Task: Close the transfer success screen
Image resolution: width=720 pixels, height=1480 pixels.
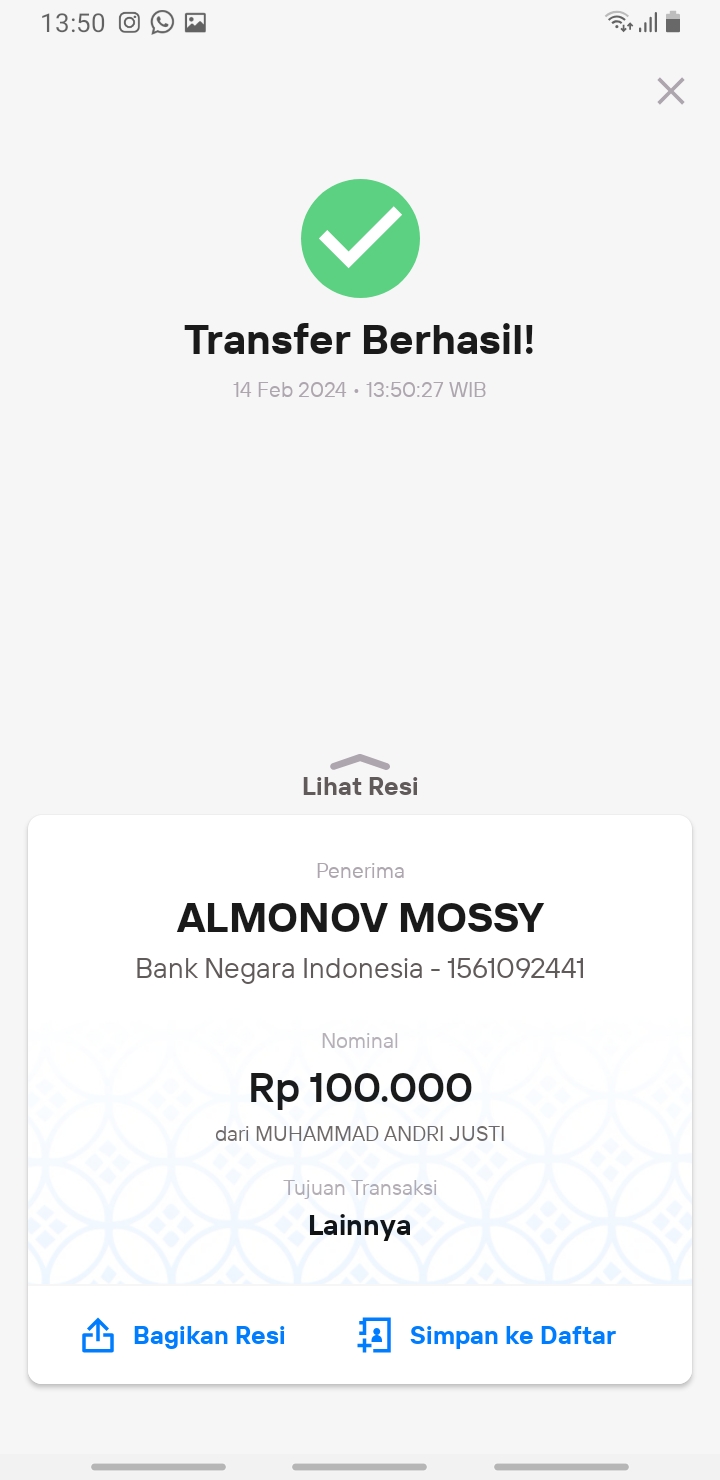Action: [x=670, y=91]
